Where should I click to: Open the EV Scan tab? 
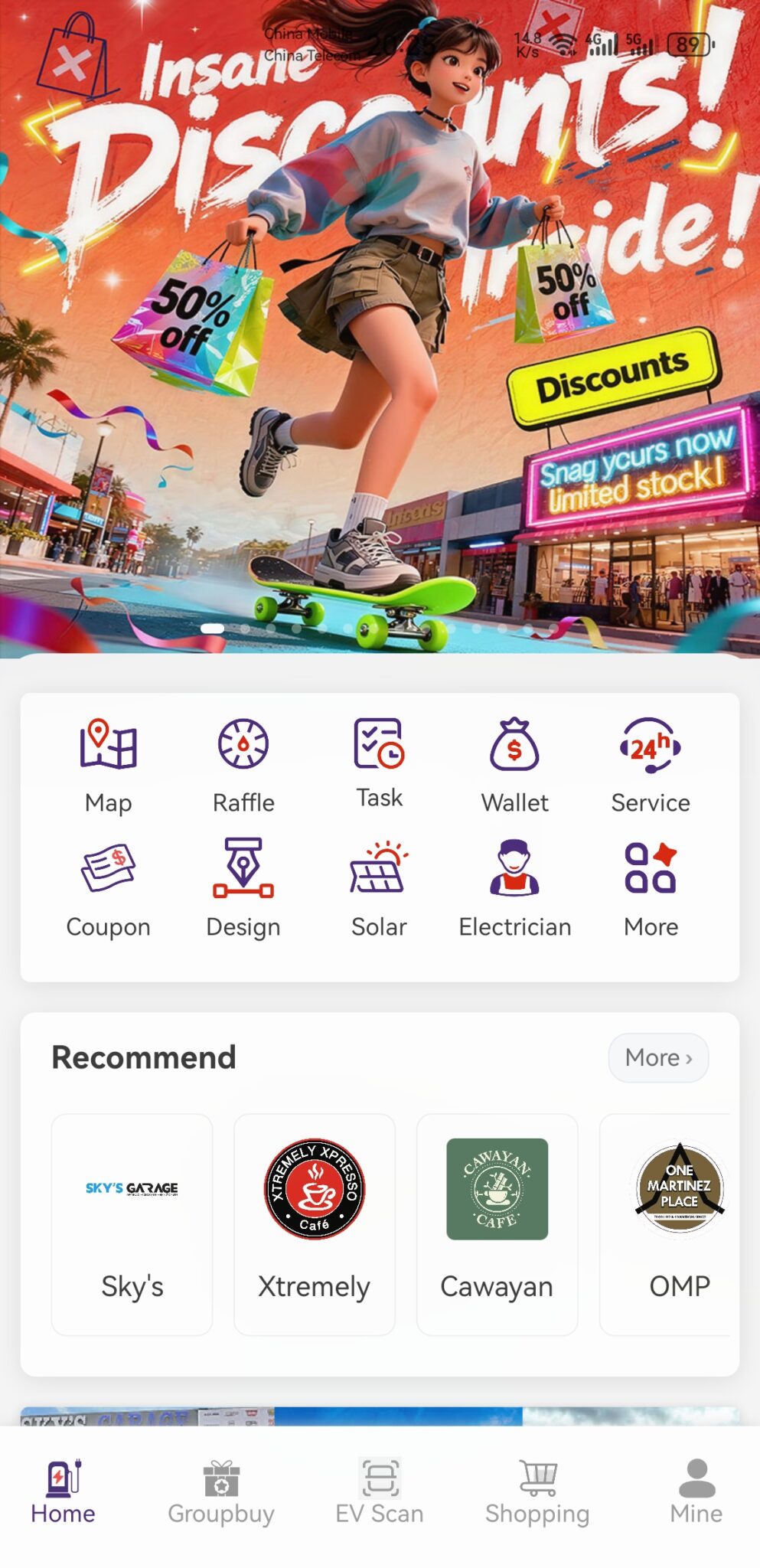point(380,1492)
